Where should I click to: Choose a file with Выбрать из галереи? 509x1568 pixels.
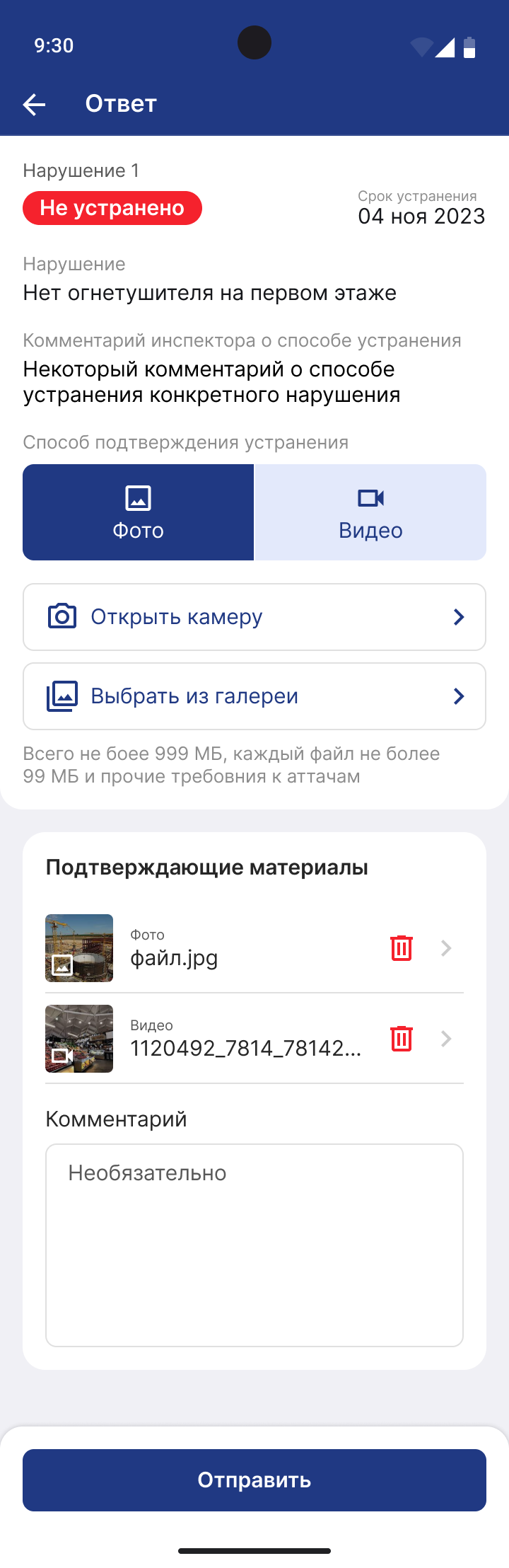tap(255, 696)
